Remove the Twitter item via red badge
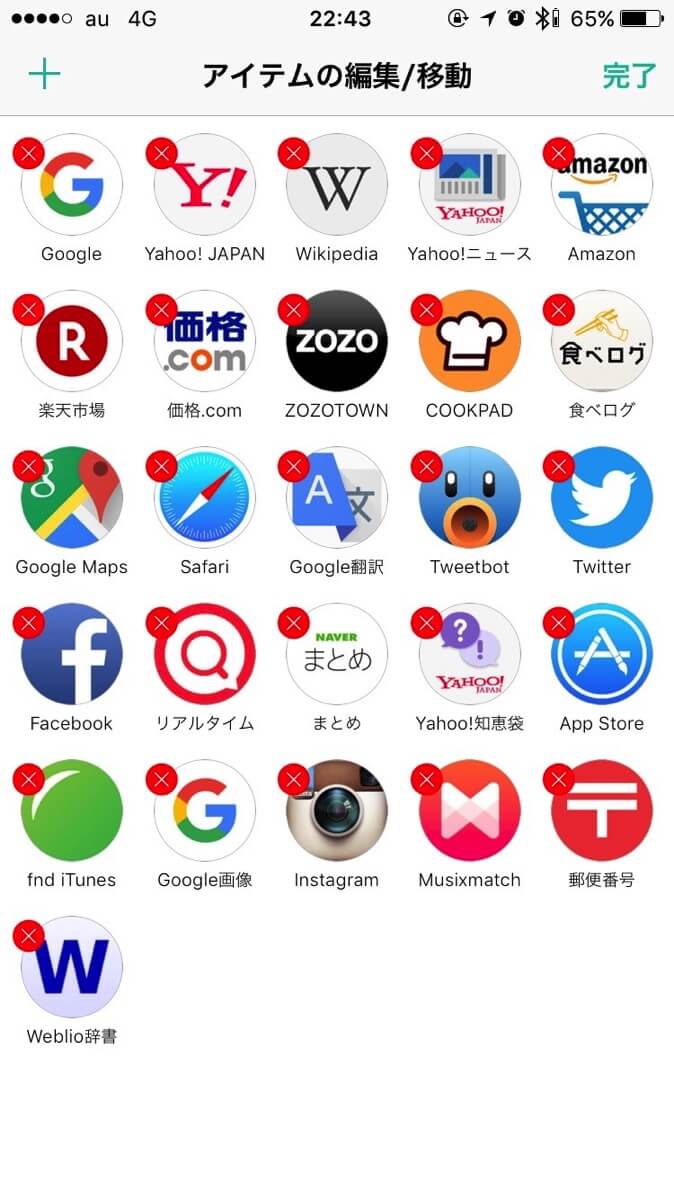Viewport: 674px width, 1200px height. 558,466
